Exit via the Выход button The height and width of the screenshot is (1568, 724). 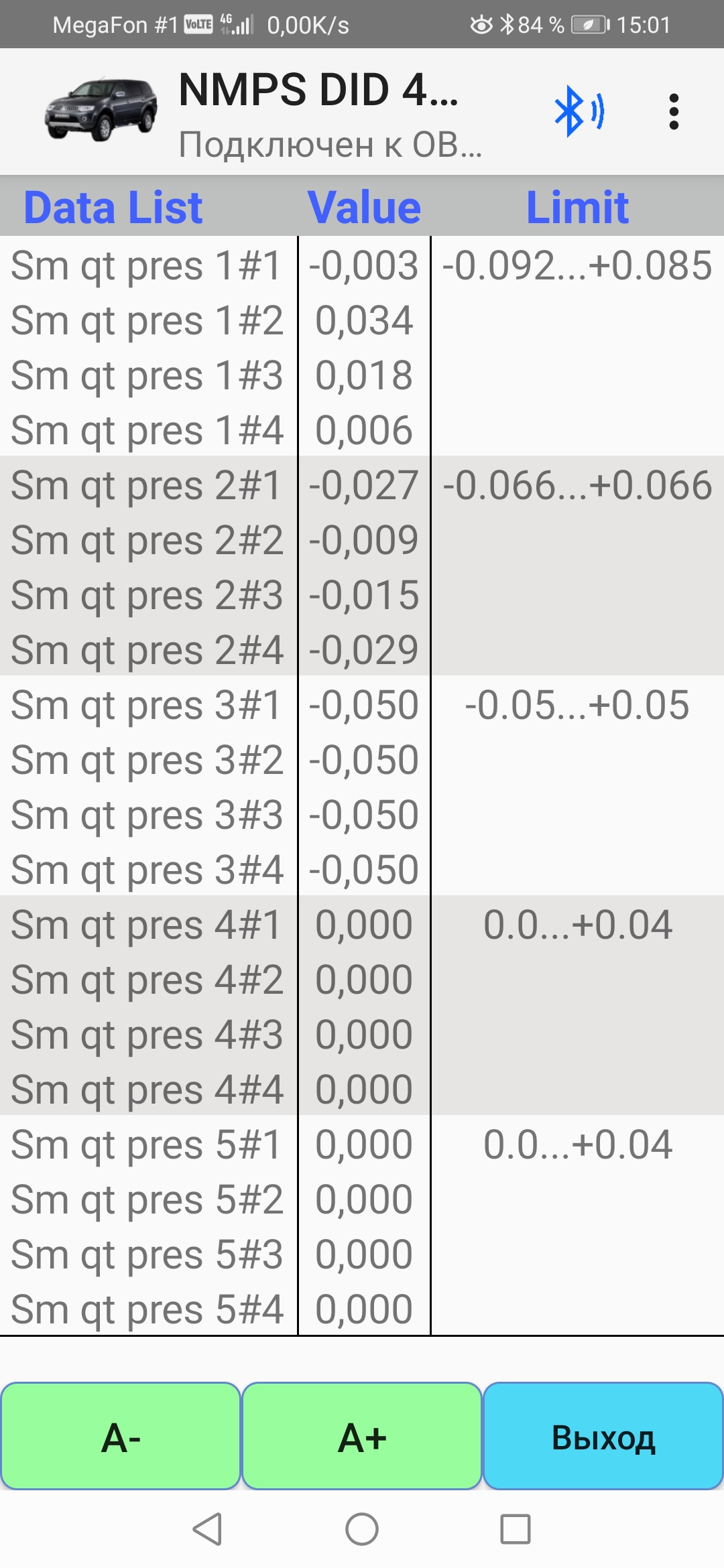(x=603, y=1437)
